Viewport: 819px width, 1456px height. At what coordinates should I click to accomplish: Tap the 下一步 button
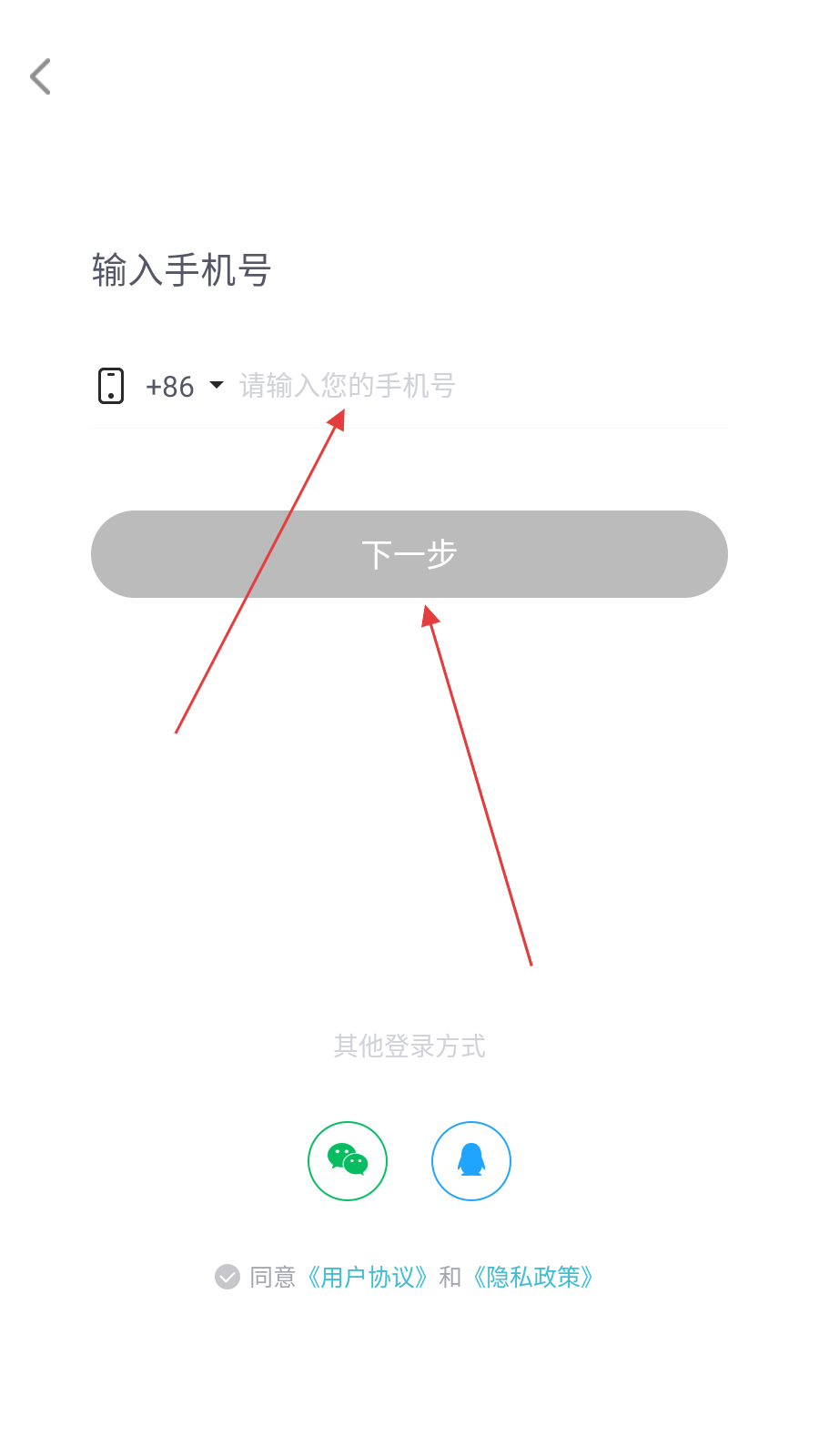pos(409,554)
